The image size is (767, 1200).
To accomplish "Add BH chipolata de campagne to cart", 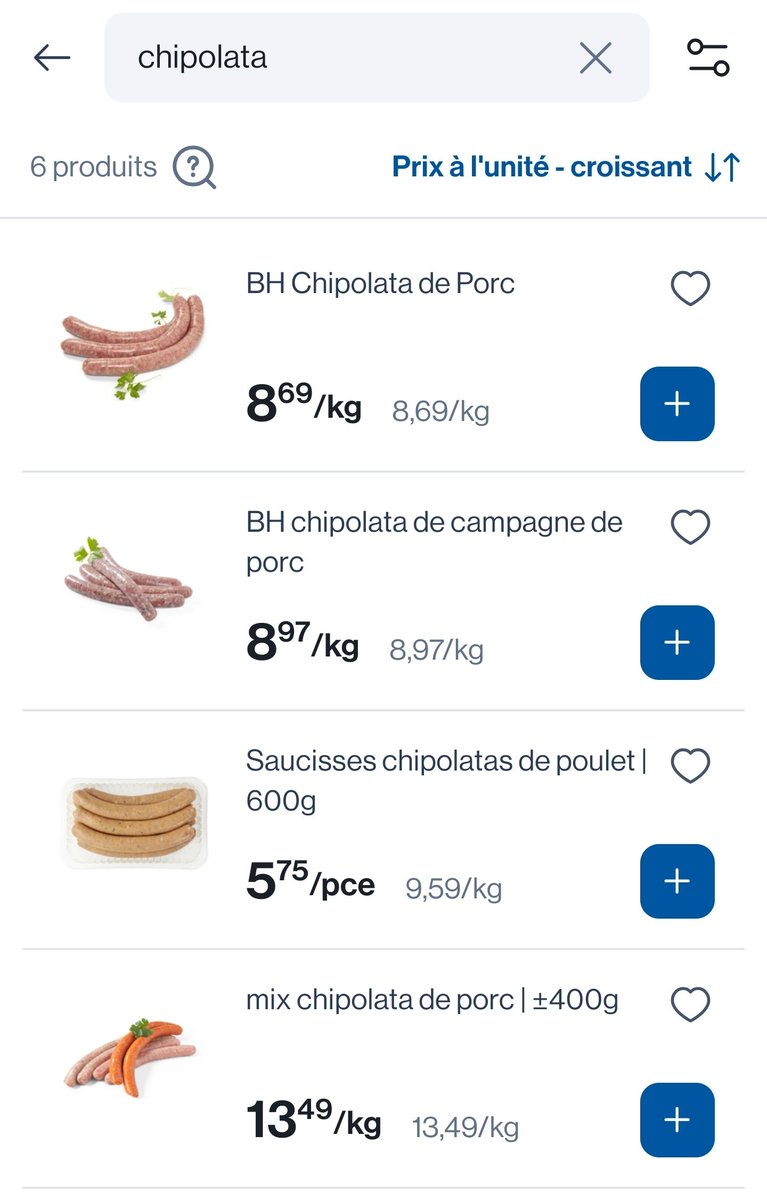I will pos(677,642).
